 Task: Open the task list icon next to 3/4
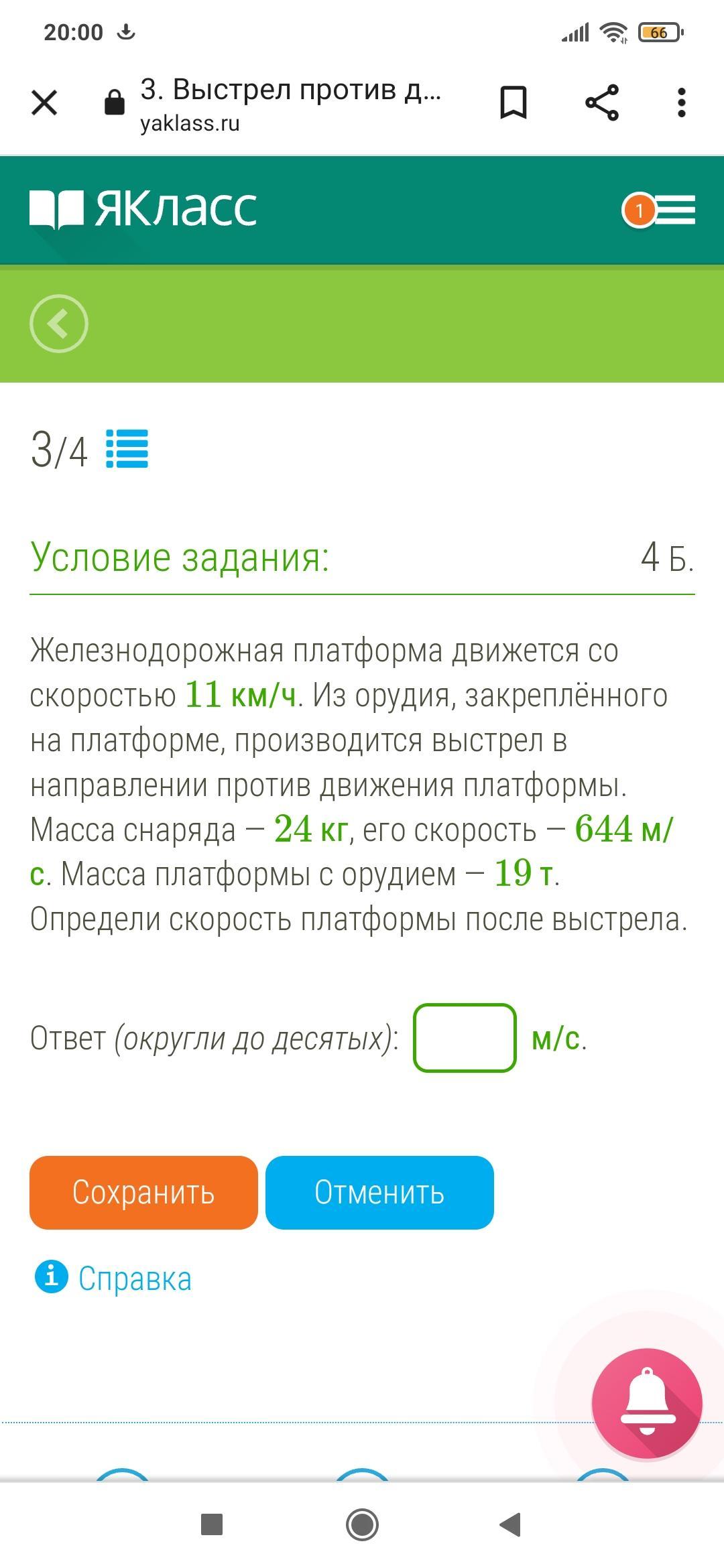[x=127, y=449]
